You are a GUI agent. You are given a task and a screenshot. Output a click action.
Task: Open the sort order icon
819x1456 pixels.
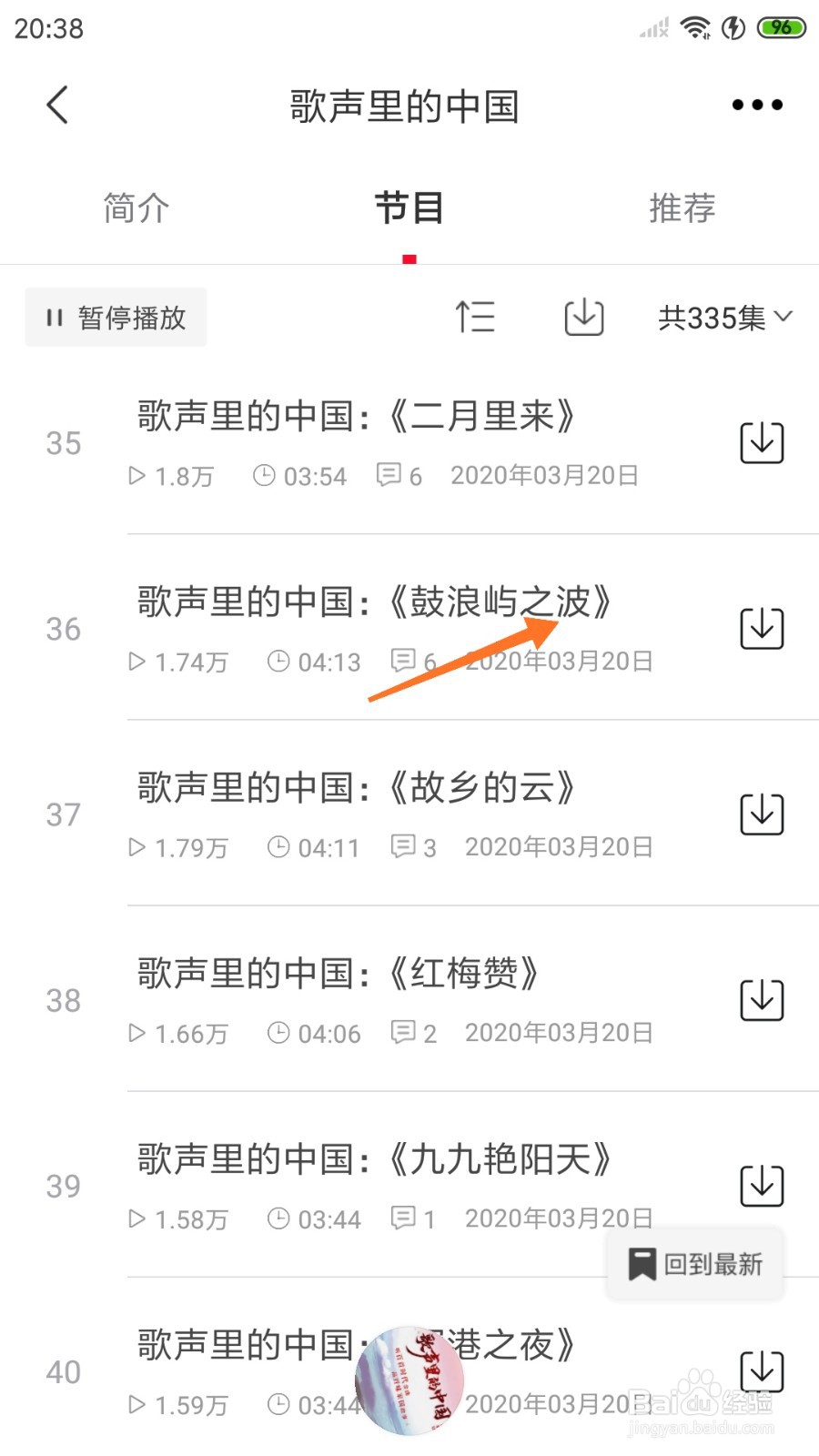[476, 318]
